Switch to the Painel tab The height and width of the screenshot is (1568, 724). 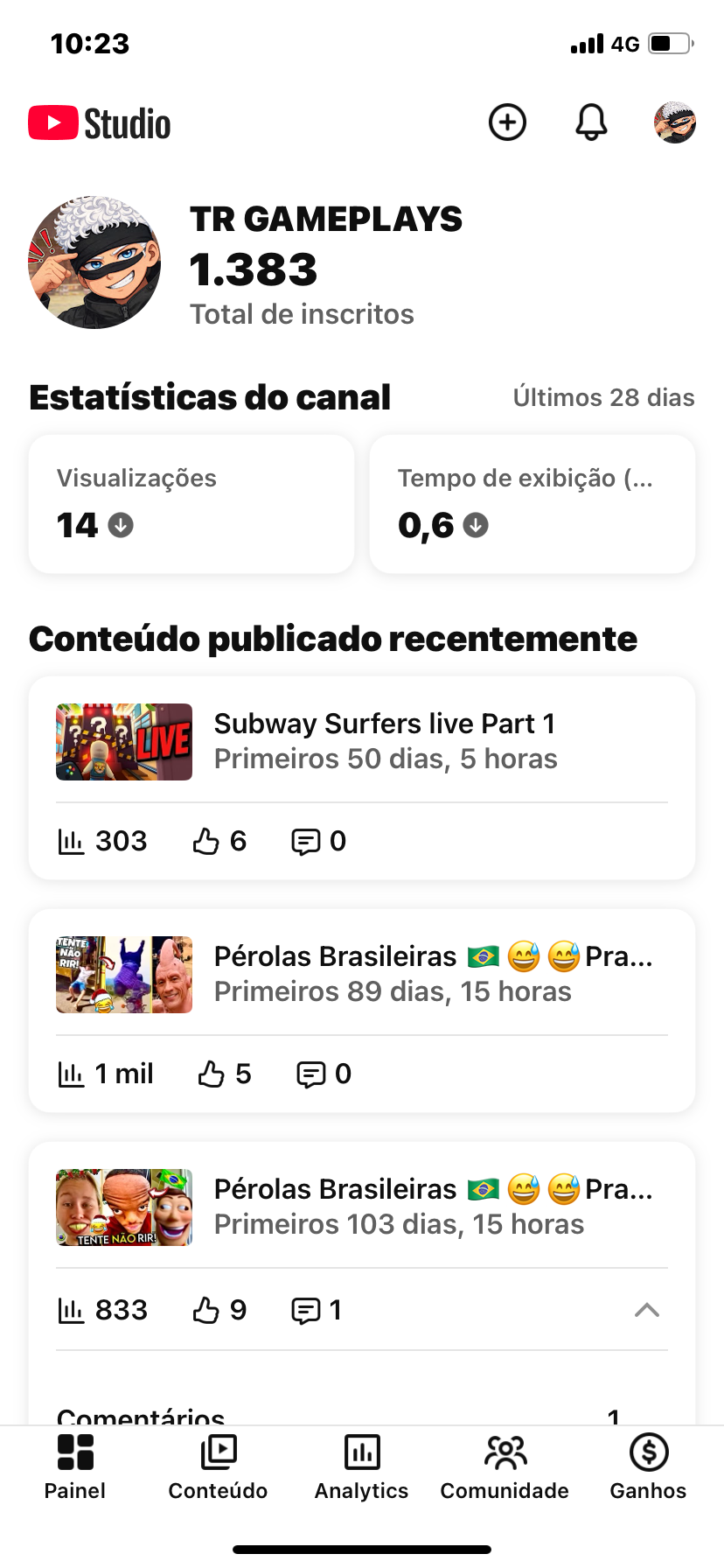tap(75, 1466)
